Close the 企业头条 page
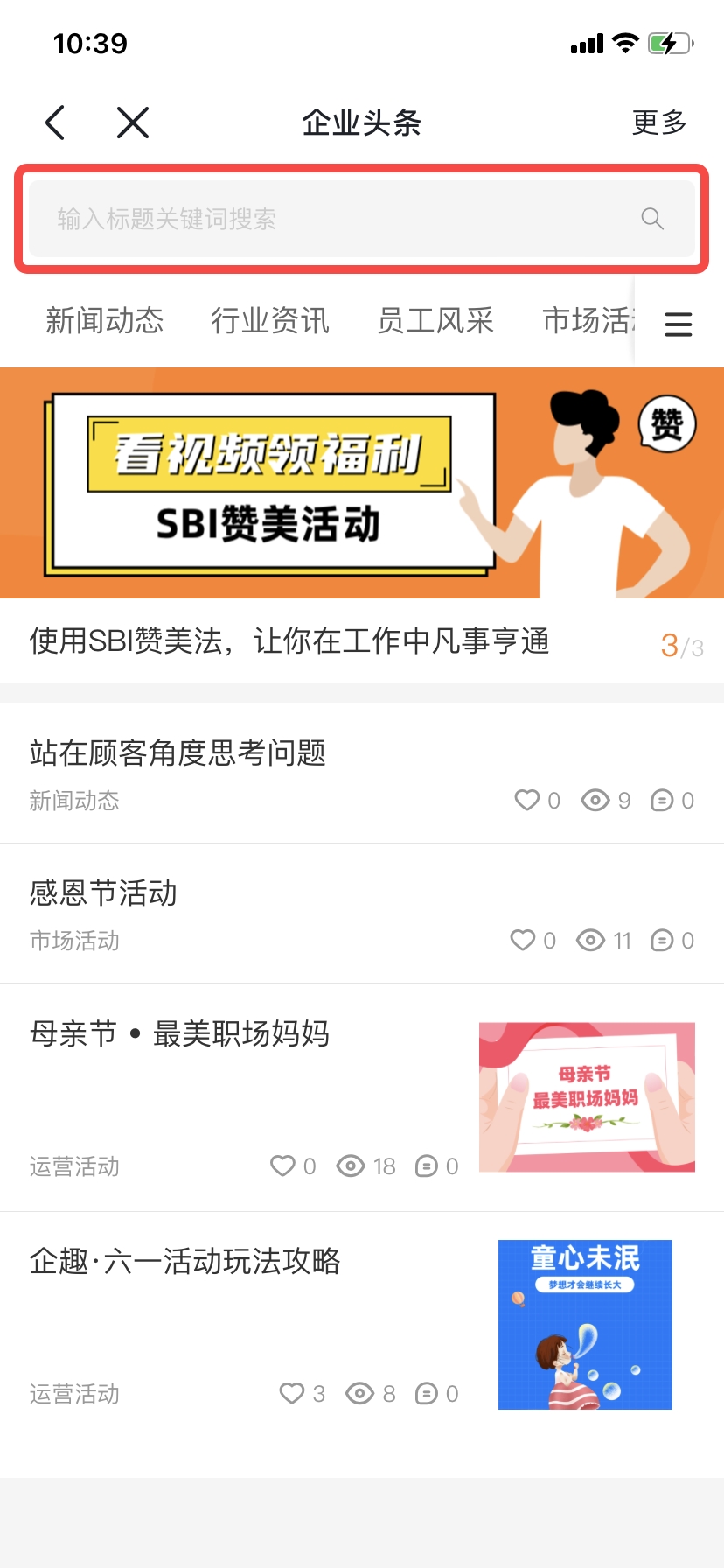724x1568 pixels. (x=133, y=122)
